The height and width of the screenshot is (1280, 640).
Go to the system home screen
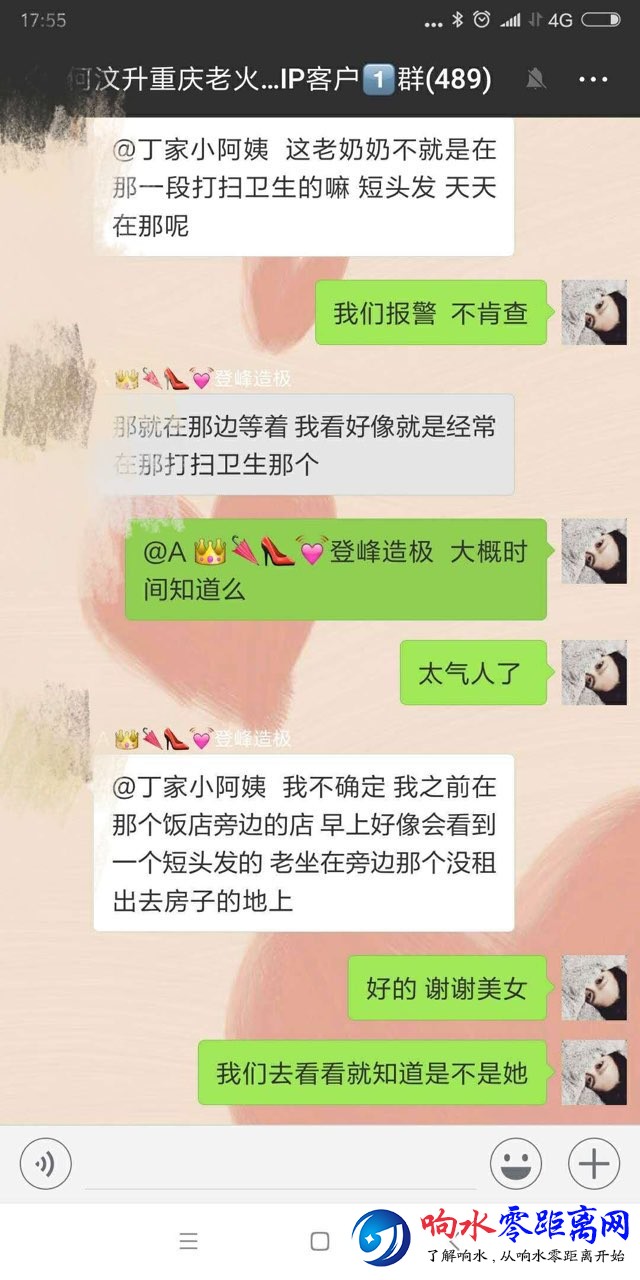[x=320, y=1242]
